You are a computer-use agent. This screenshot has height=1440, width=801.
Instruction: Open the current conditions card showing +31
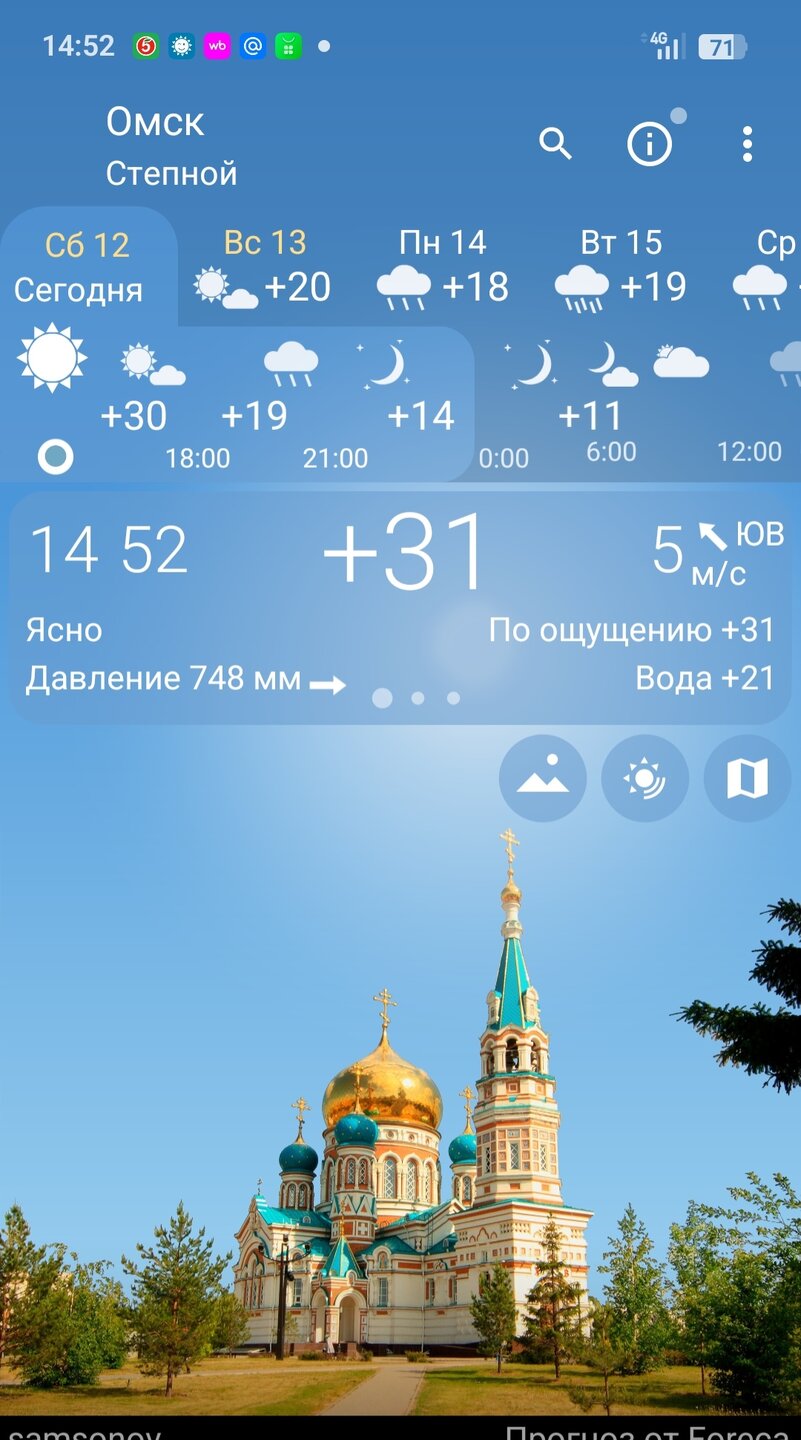[x=400, y=607]
